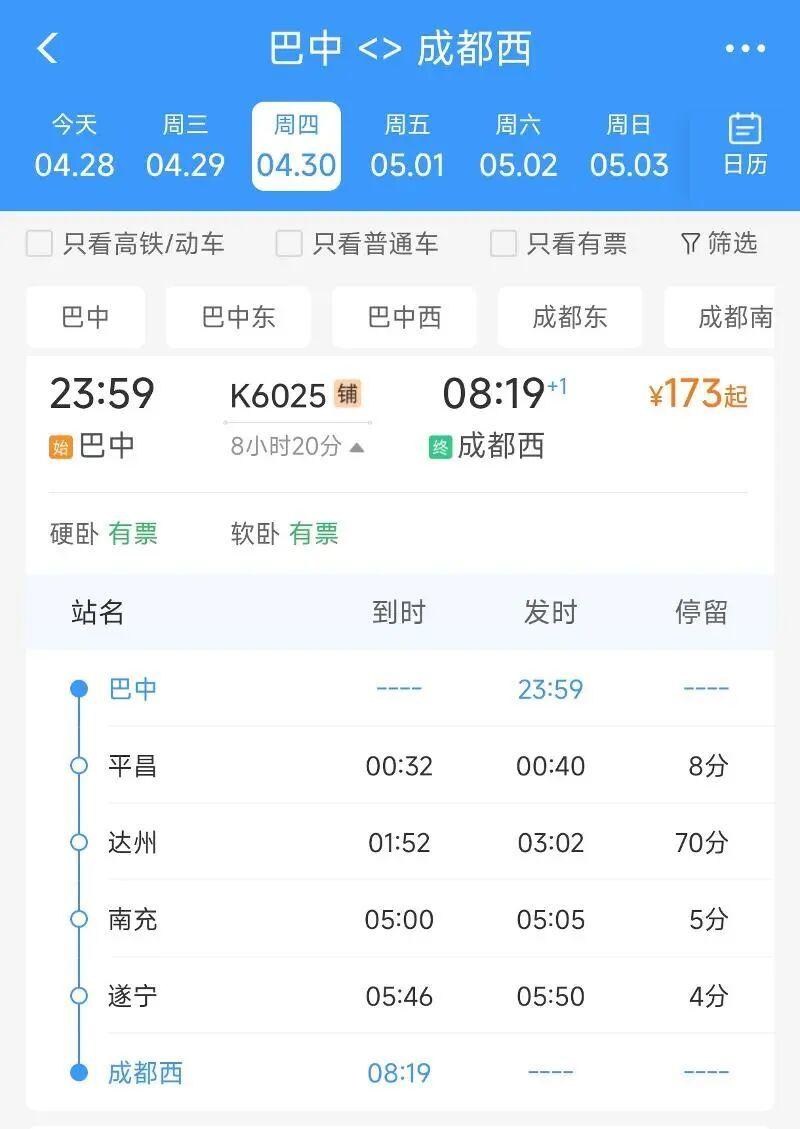Select Thursday 04.30 date tab
Screen dimensions: 800x1129
tap(296, 146)
